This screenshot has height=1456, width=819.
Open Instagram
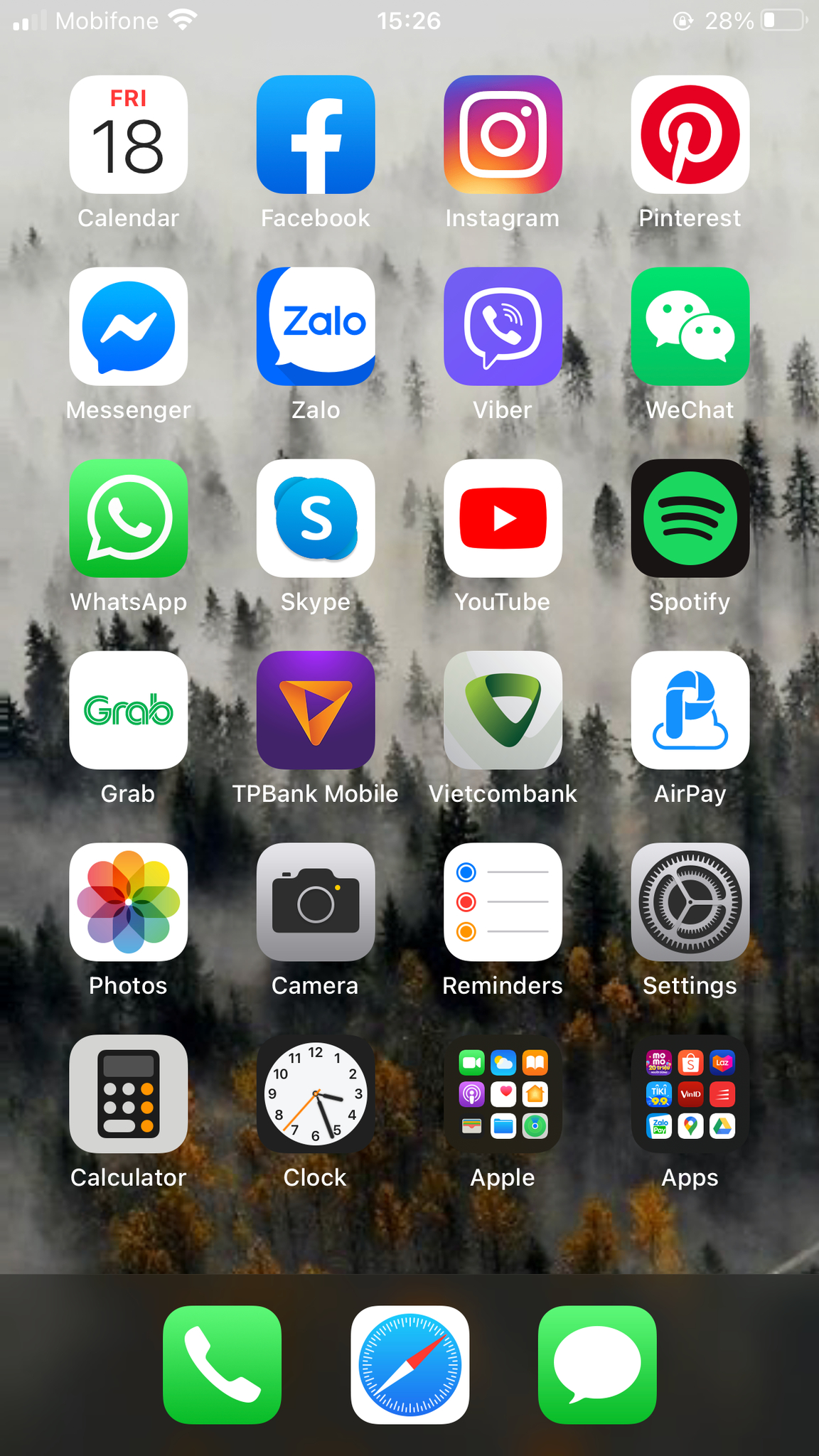click(x=503, y=135)
